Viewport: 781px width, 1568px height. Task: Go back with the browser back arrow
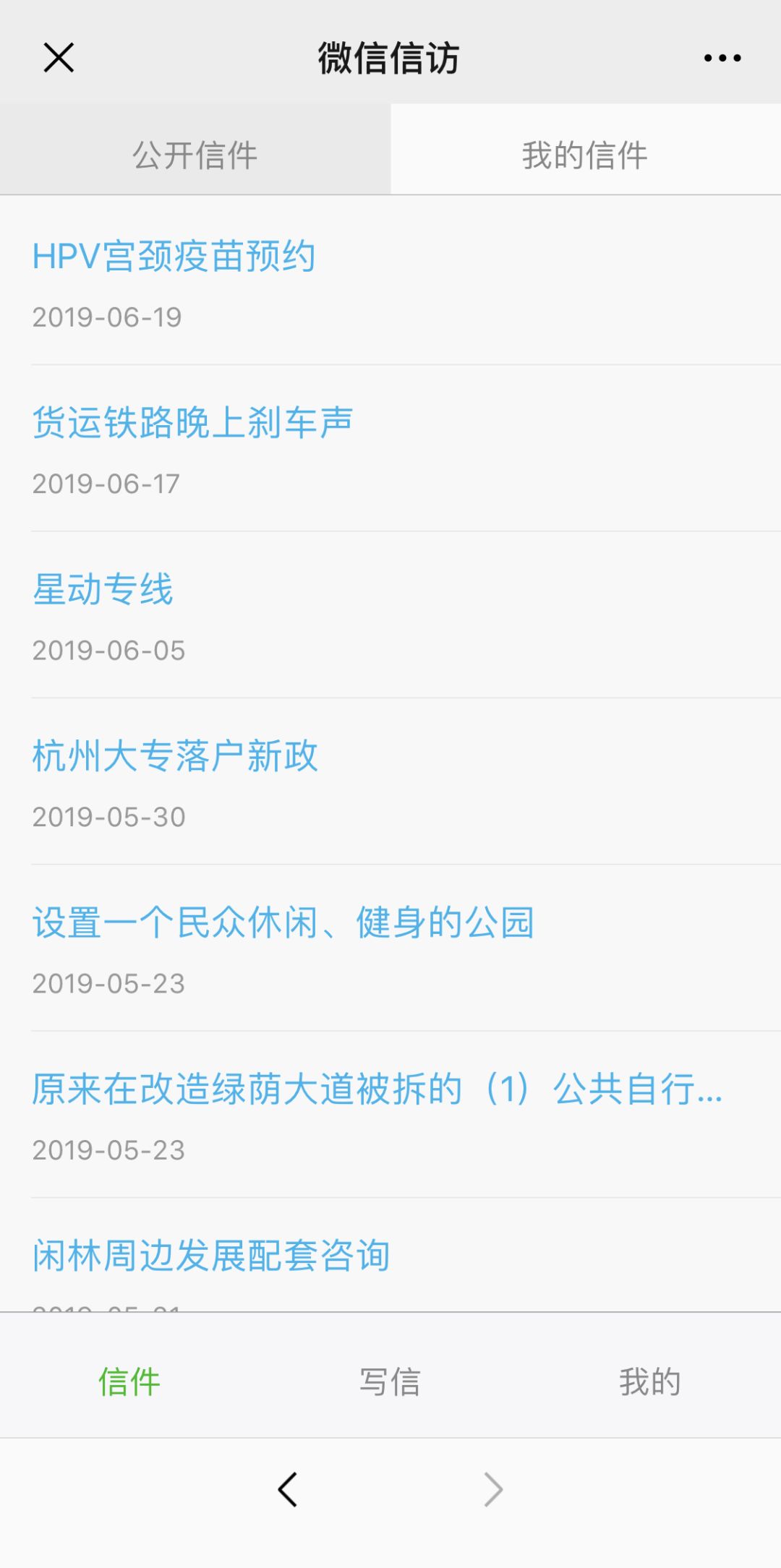click(288, 1489)
